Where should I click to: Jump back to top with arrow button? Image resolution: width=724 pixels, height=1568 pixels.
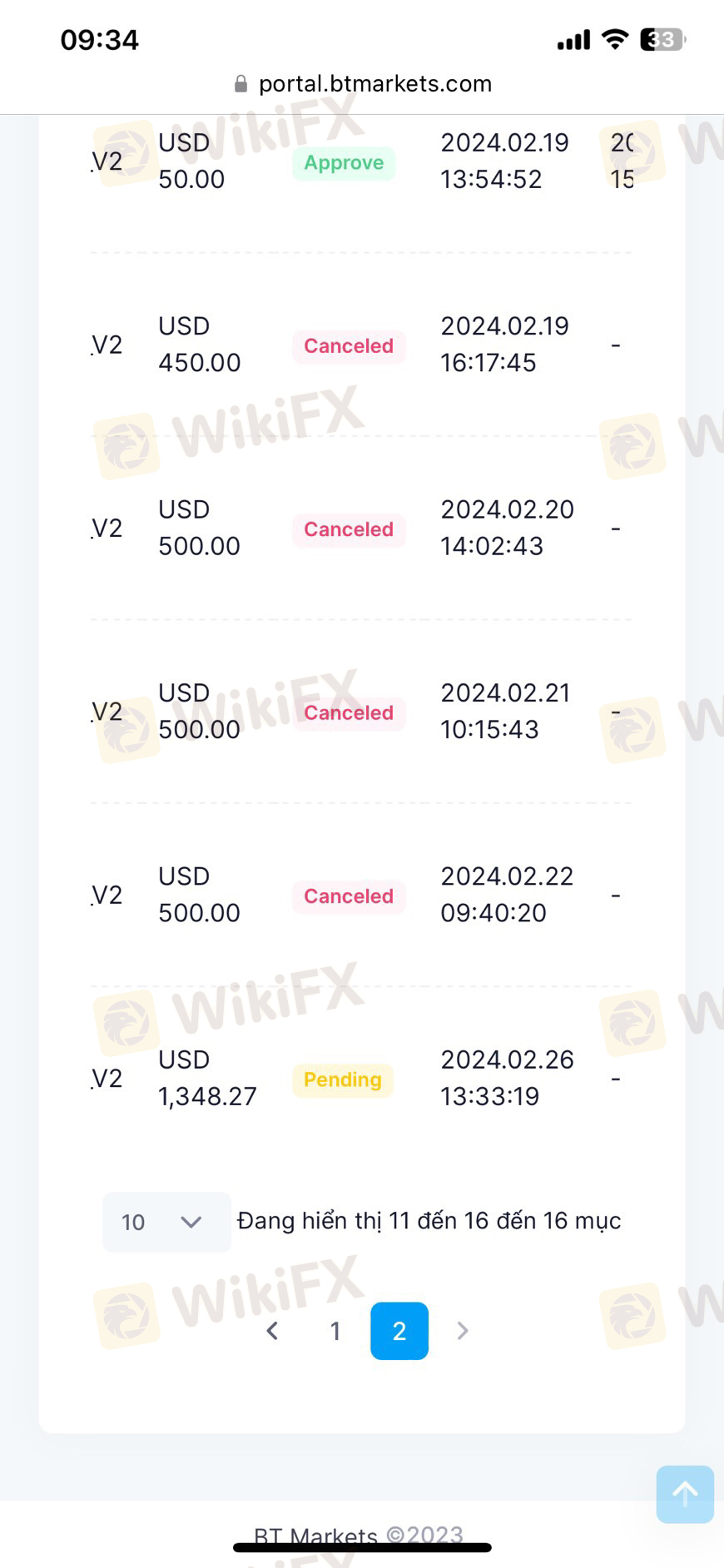pyautogui.click(x=684, y=1494)
